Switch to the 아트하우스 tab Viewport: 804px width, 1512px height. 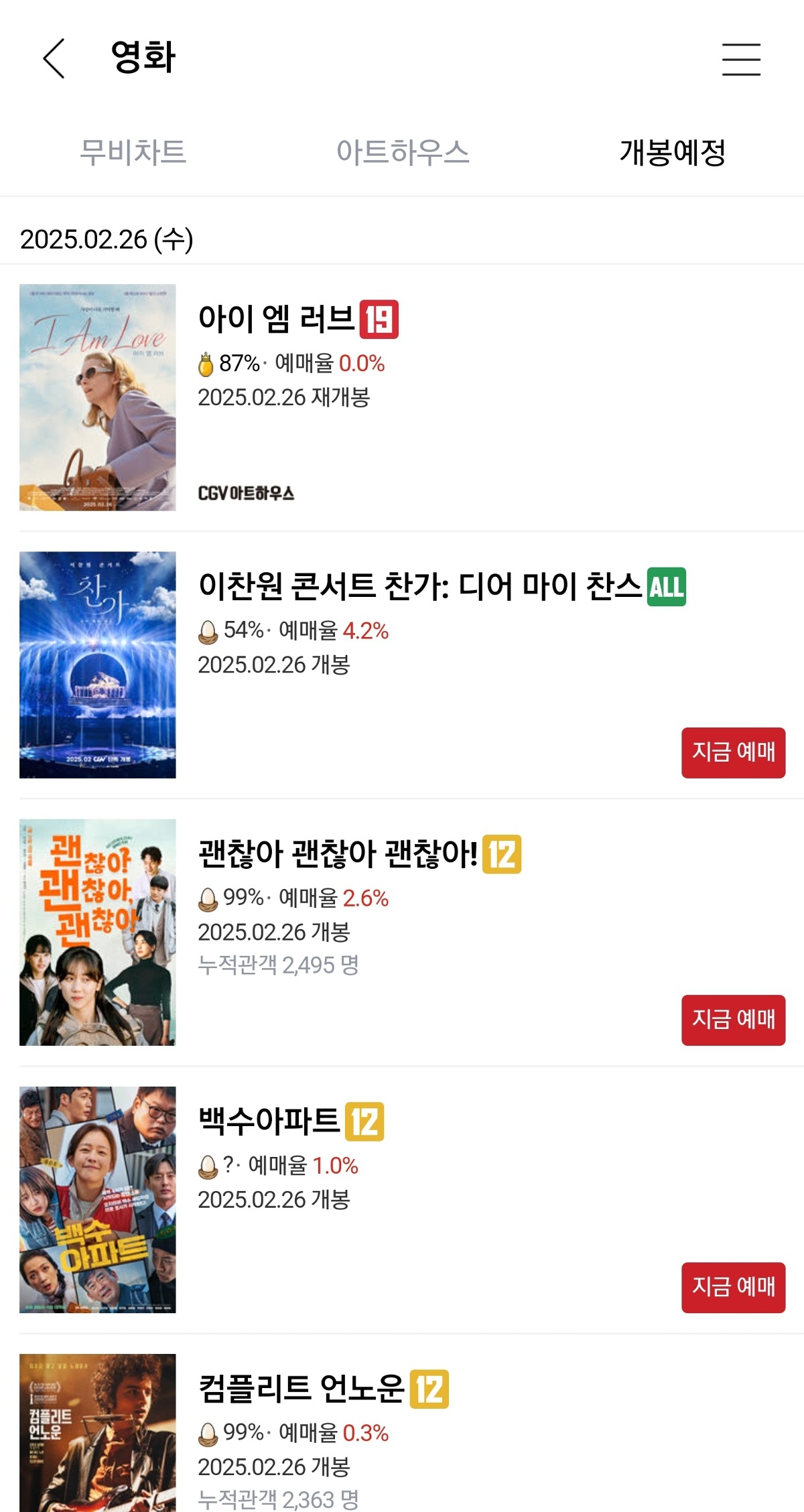pyautogui.click(x=403, y=152)
